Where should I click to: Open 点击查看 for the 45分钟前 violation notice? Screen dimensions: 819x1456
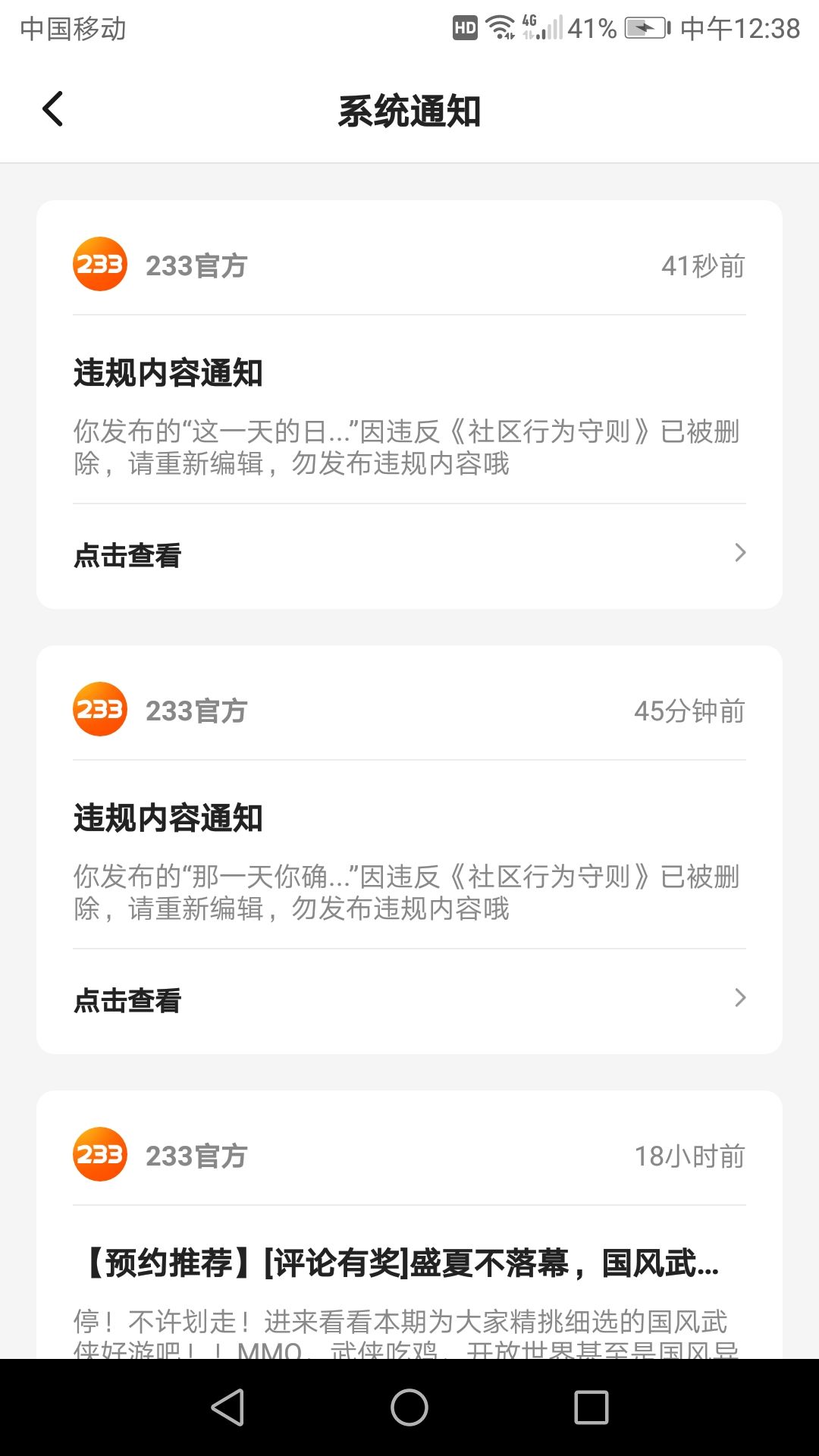(x=409, y=1000)
